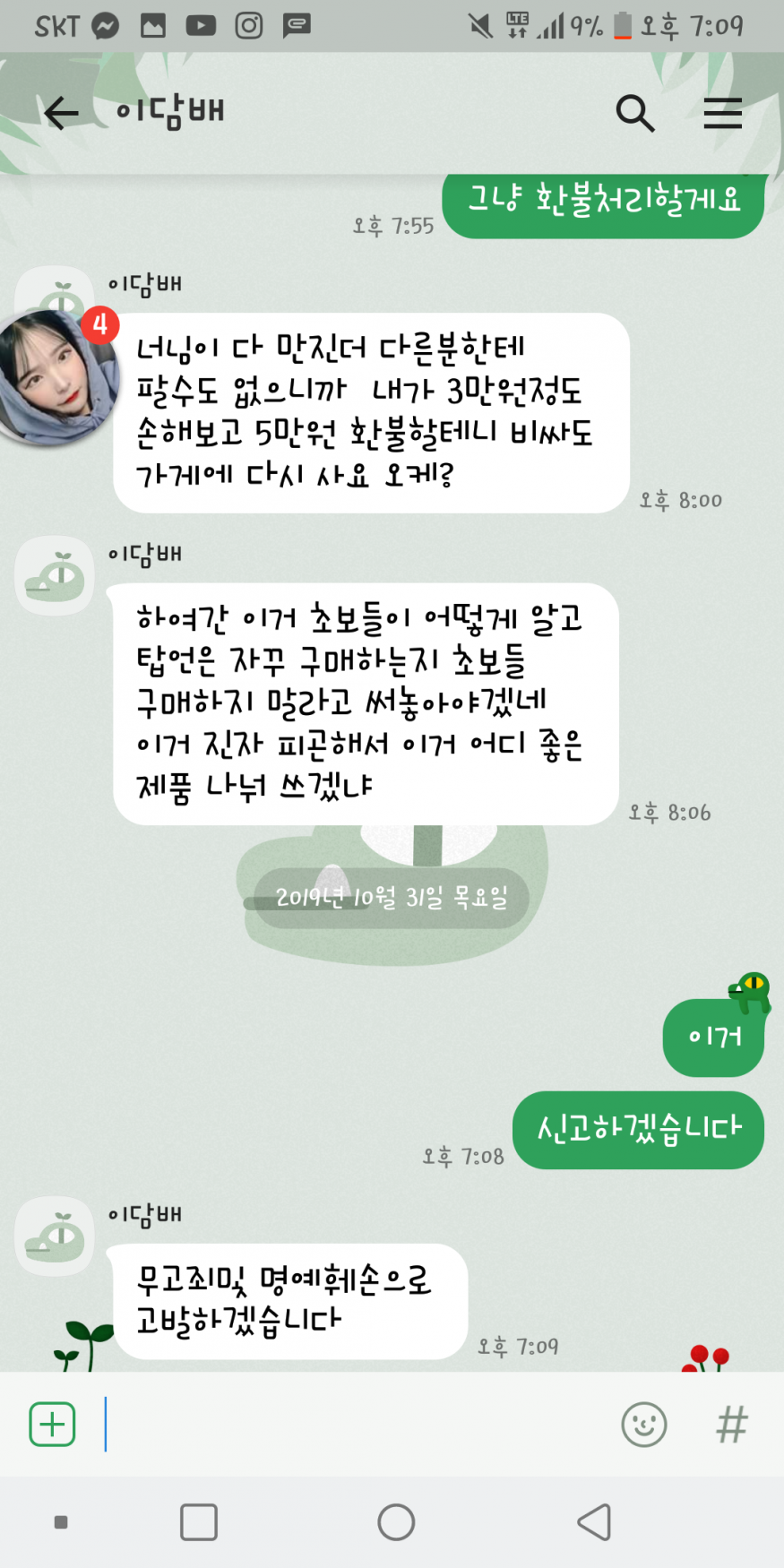
Task: Go to the Android home screen
Action: pyautogui.click(x=396, y=1522)
